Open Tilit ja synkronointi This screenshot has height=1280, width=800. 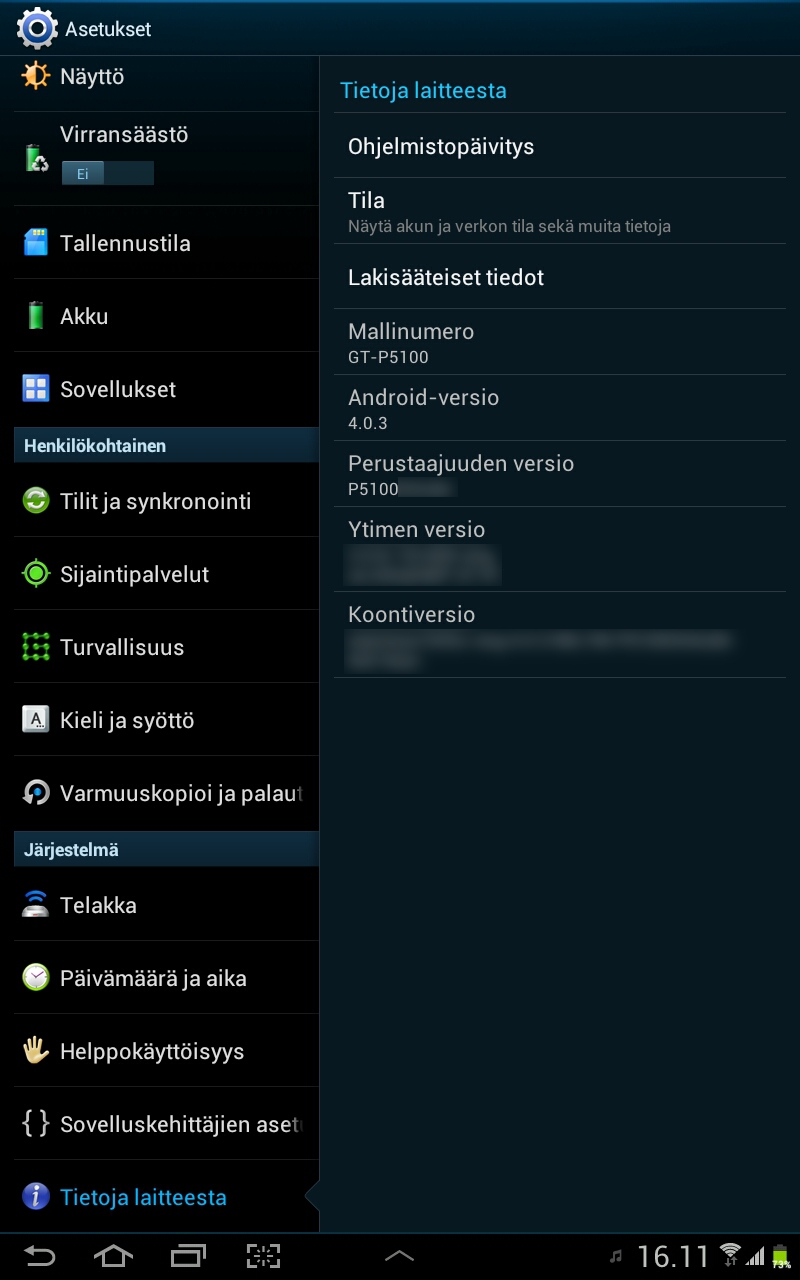click(166, 501)
